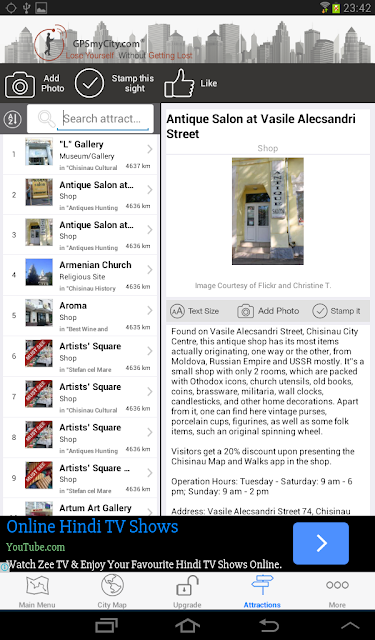View the antique salon photo
This screenshot has height=640, width=375.
click(x=268, y=211)
